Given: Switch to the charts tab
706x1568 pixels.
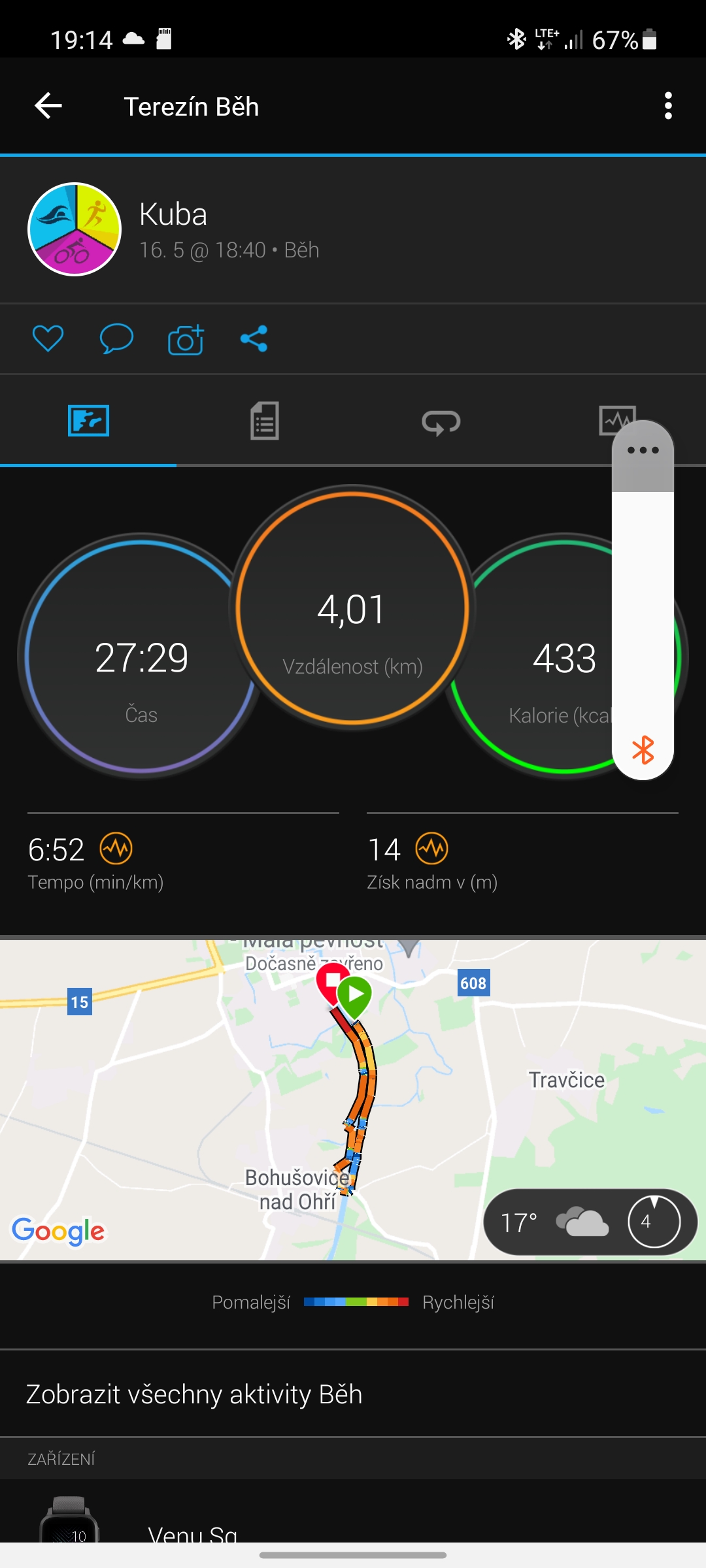Looking at the screenshot, I should coord(617,421).
